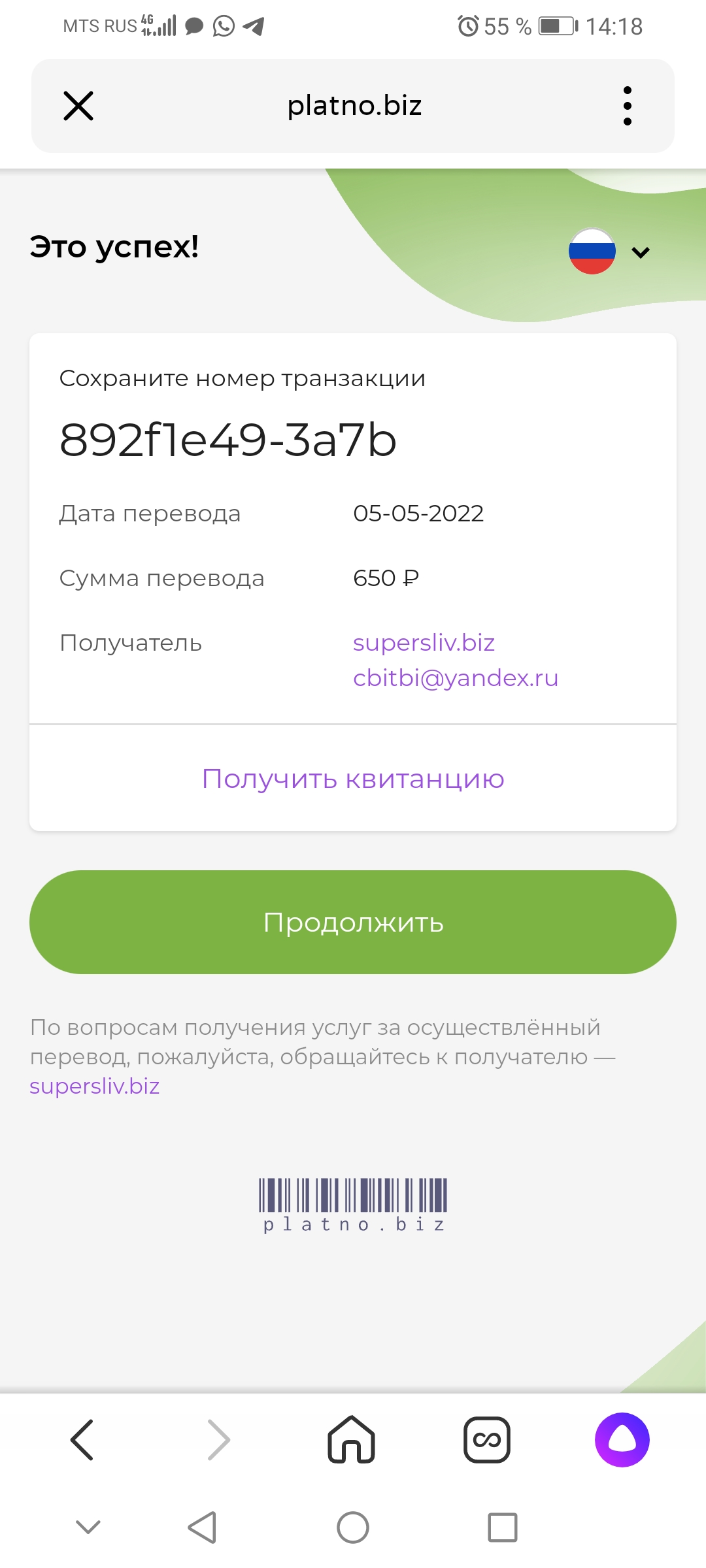Close the platno.biz browser tab
This screenshot has width=706, height=1568.
(x=78, y=106)
